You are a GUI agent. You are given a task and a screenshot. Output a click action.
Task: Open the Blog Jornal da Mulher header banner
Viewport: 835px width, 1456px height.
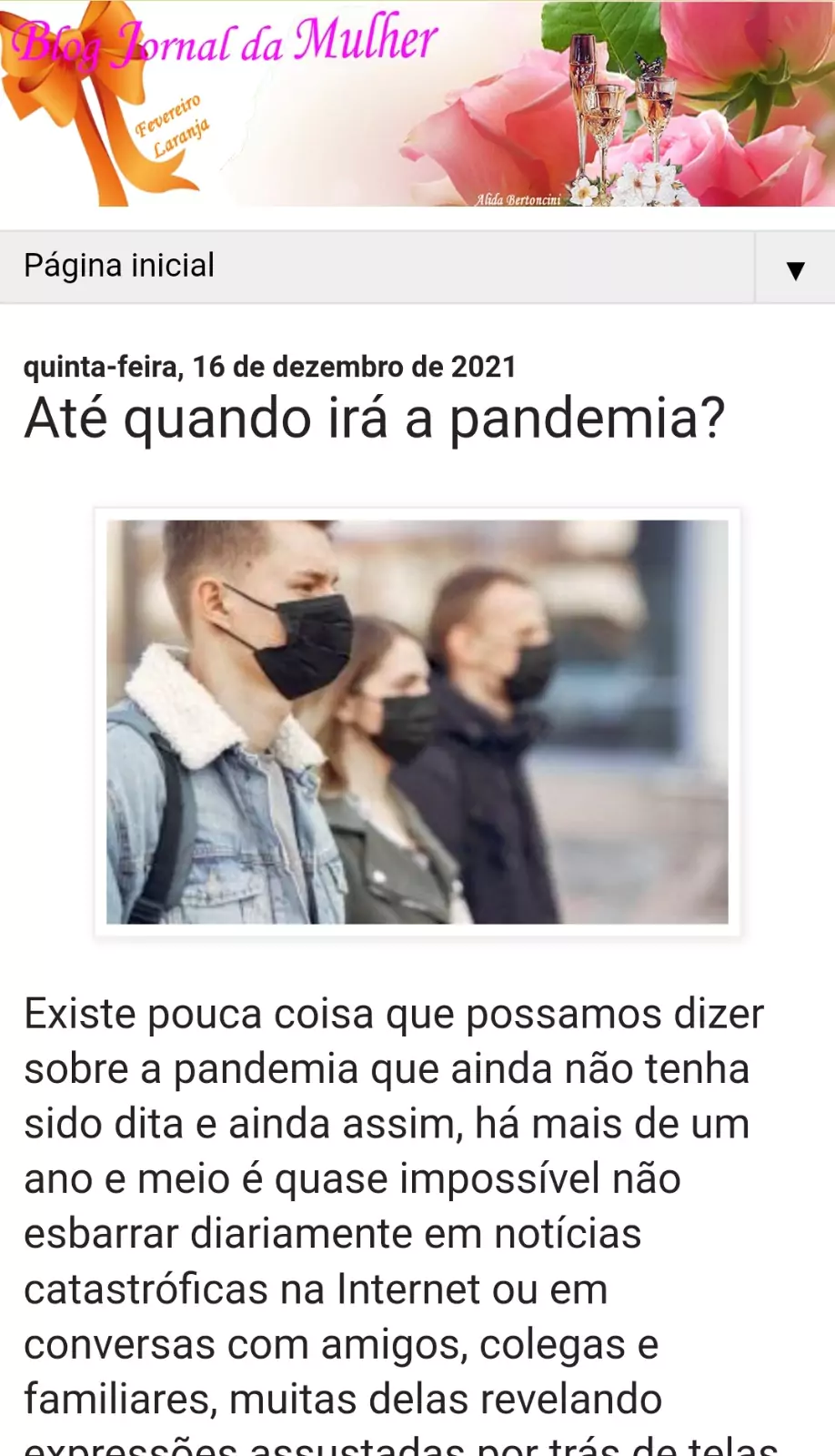(417, 104)
